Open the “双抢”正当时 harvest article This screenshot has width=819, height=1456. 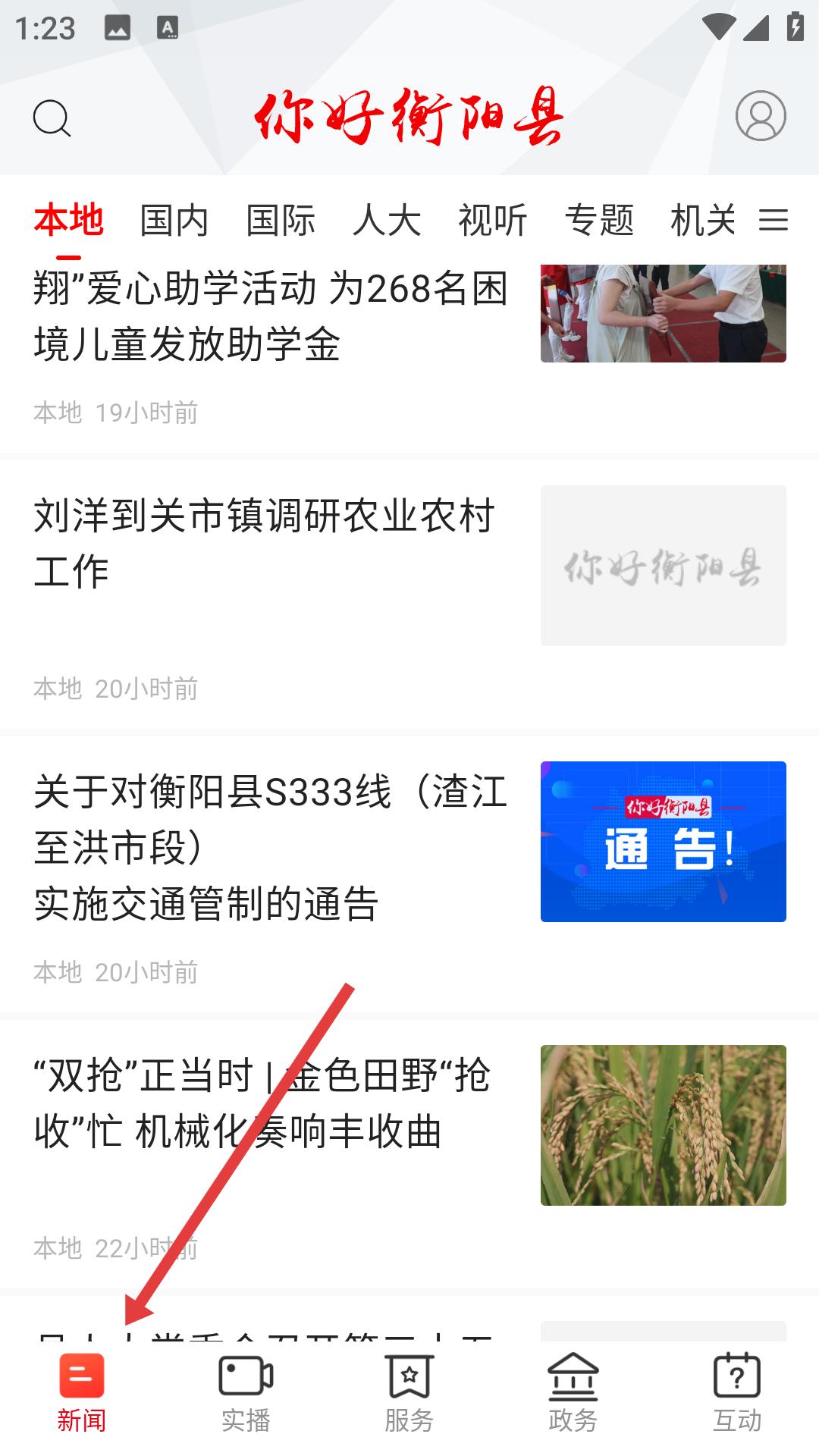pos(409,1154)
